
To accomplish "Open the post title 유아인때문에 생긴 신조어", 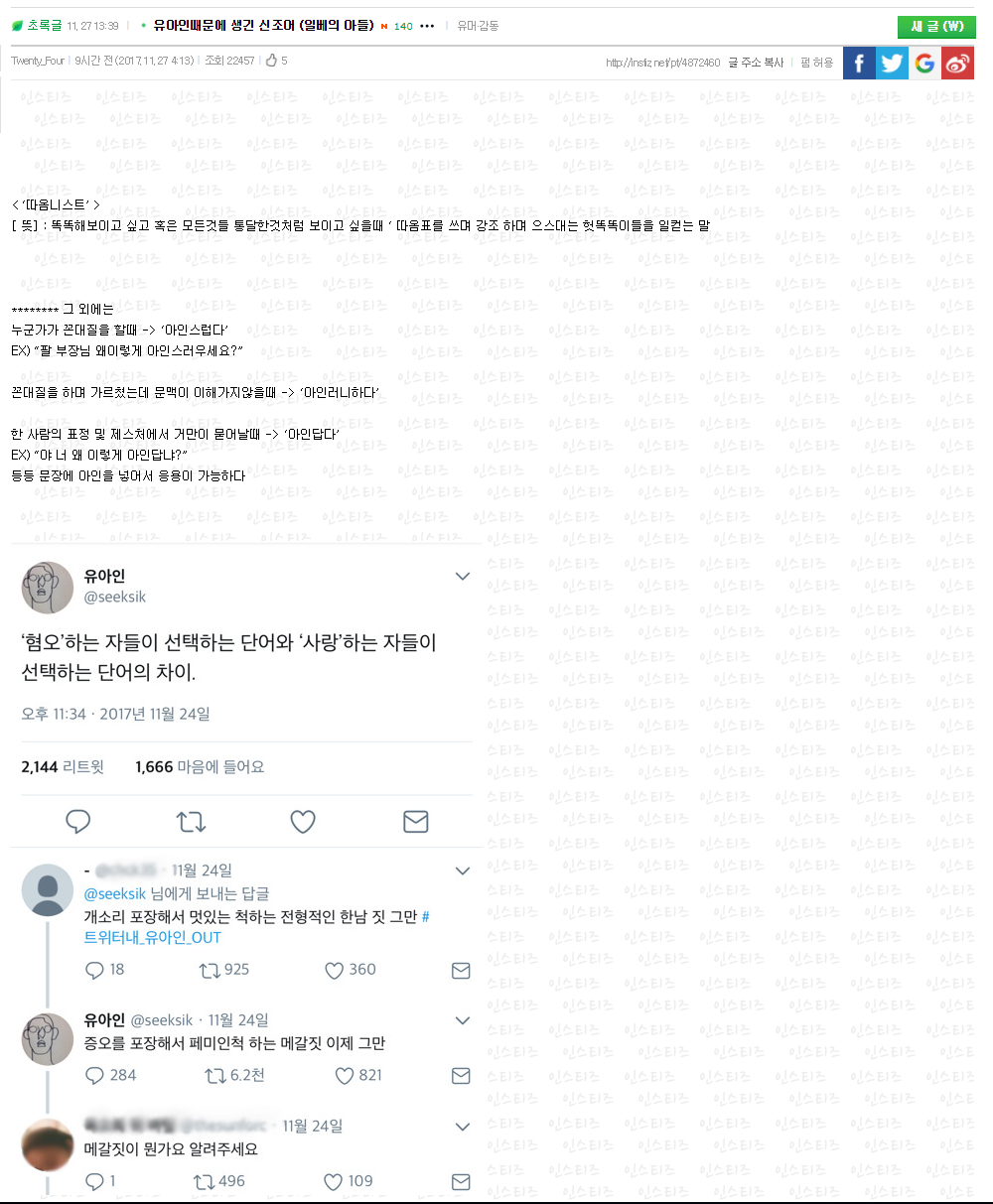I will click(x=263, y=26).
